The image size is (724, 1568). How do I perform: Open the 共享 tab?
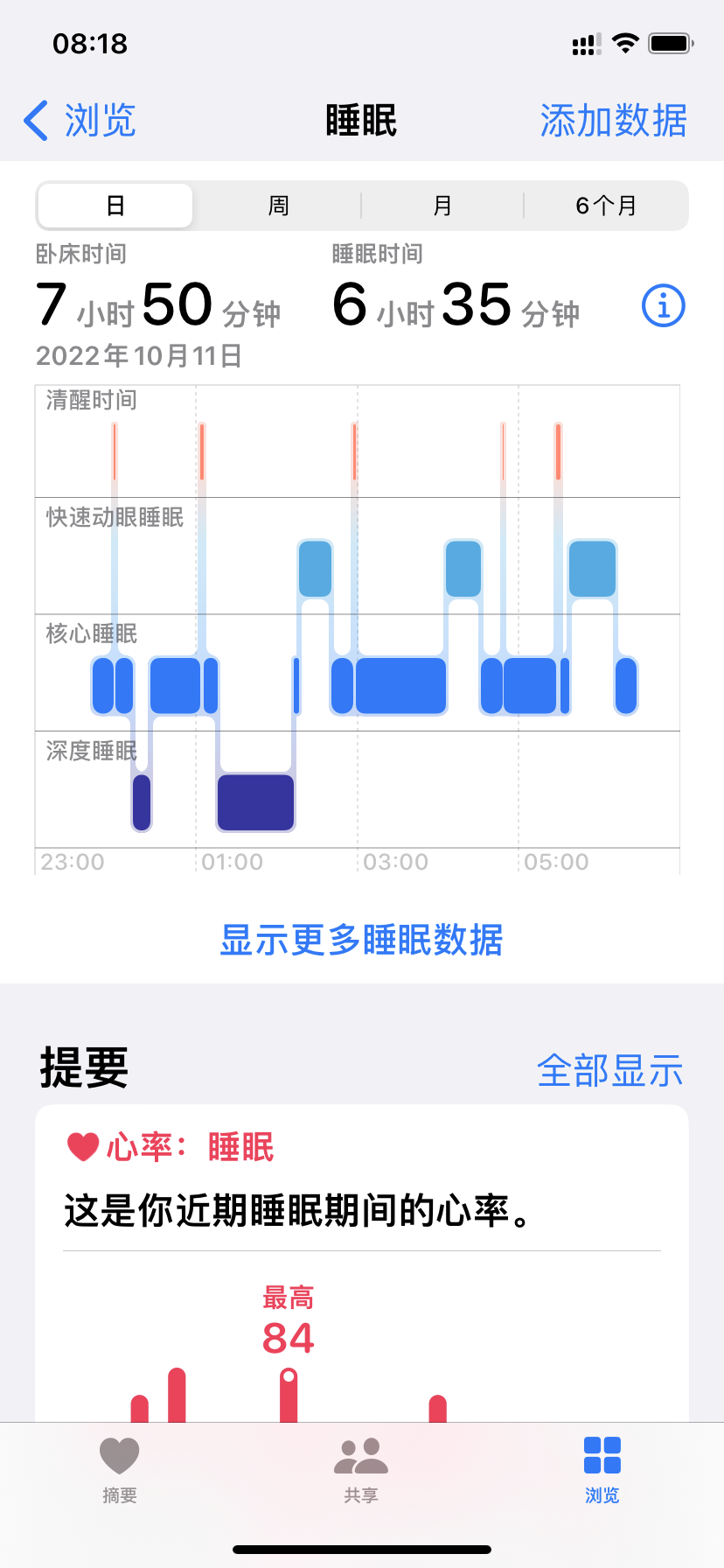pyautogui.click(x=361, y=1470)
